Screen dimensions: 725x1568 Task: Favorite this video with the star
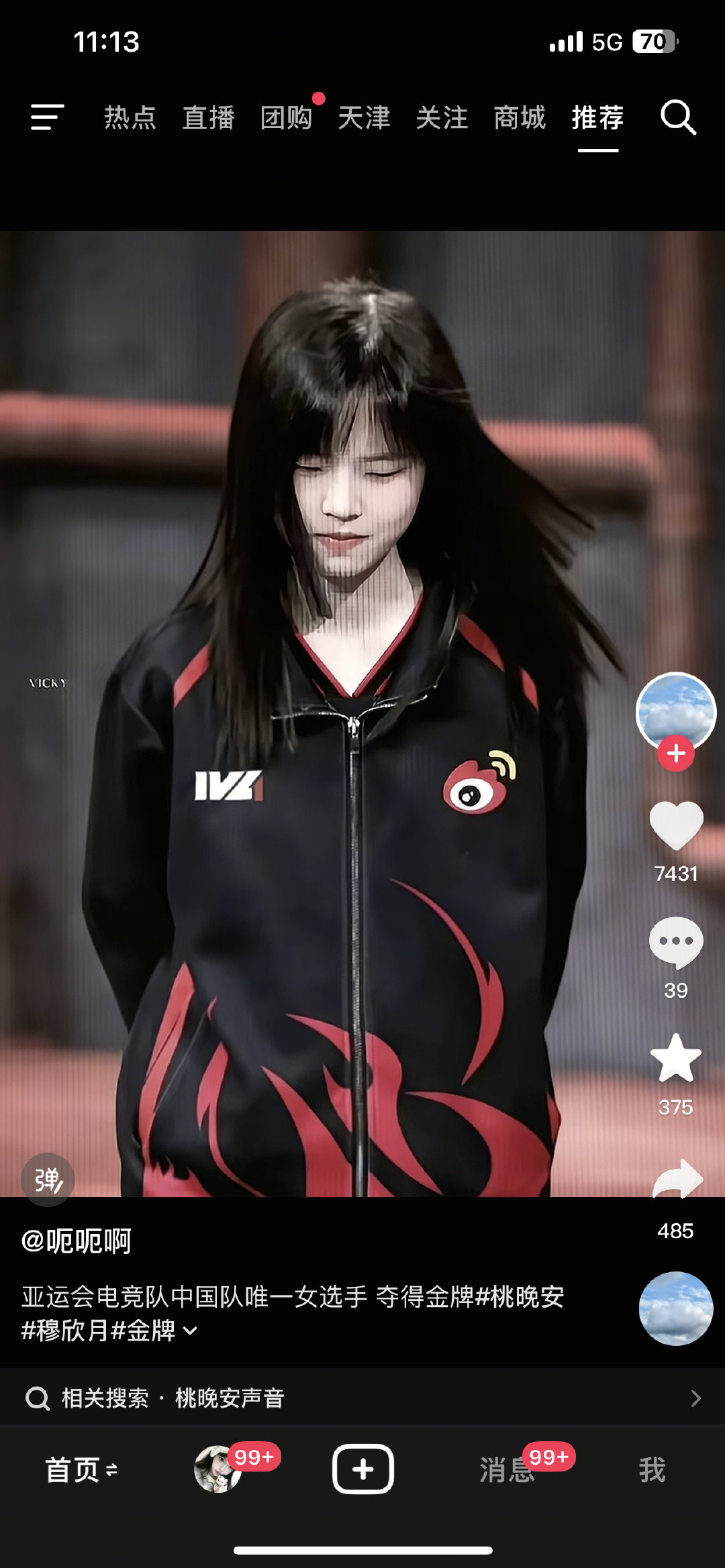[676, 1058]
